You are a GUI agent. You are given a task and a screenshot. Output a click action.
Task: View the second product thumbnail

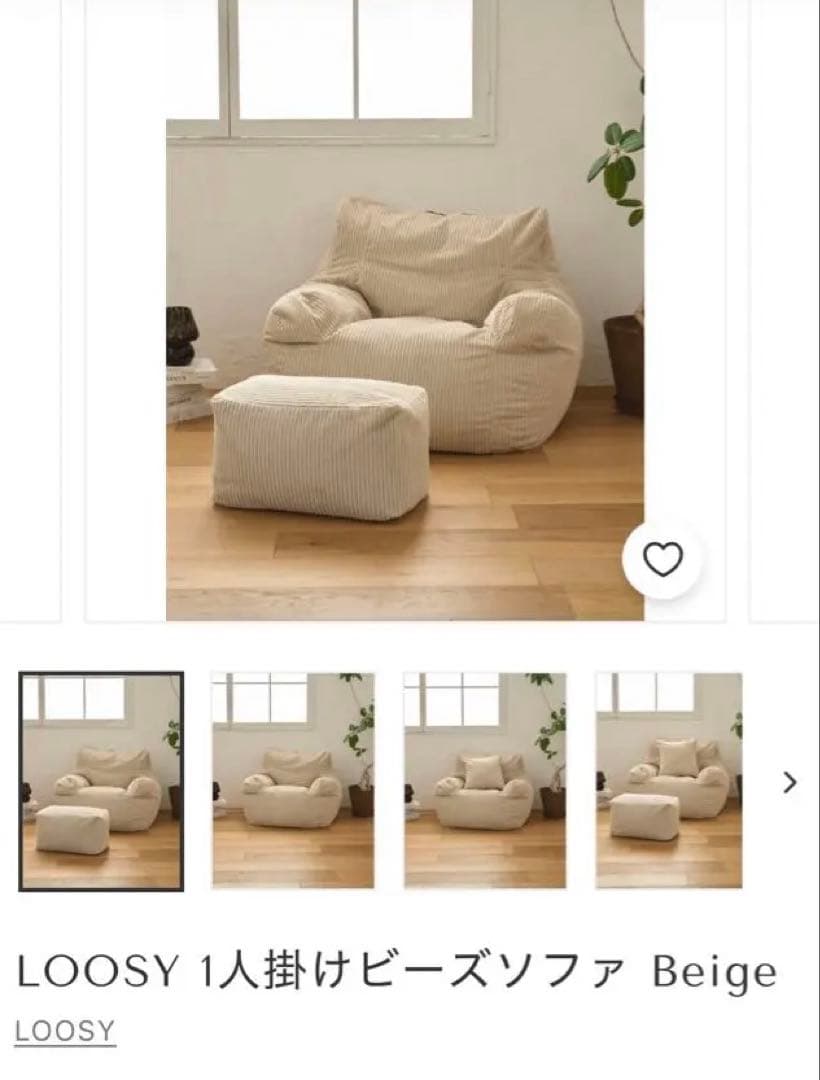click(x=294, y=782)
